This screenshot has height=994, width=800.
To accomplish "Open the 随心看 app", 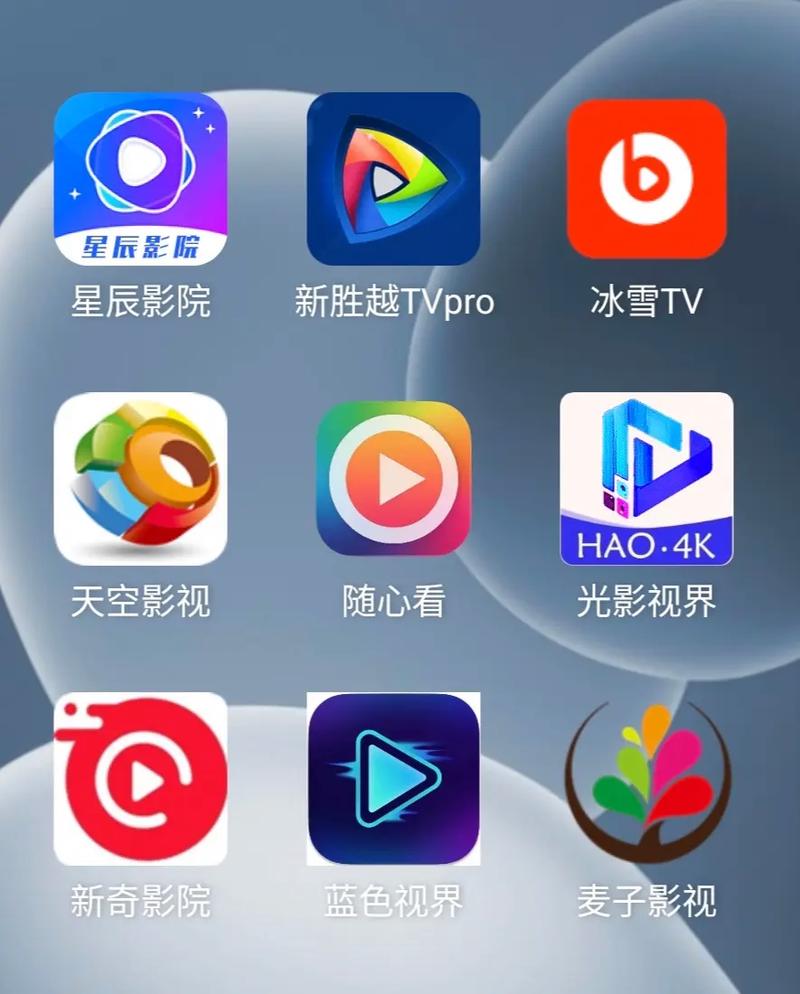I will pyautogui.click(x=393, y=479).
